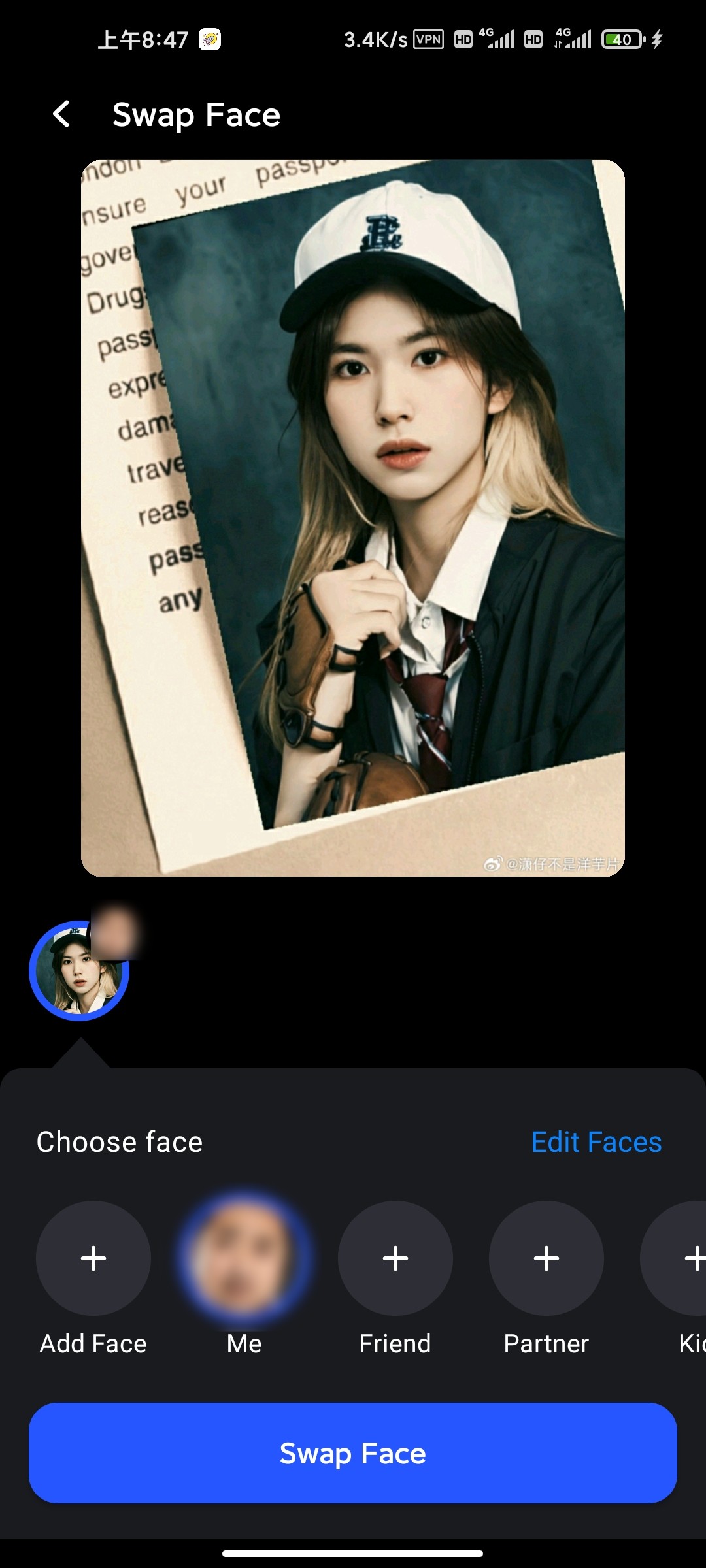This screenshot has width=706, height=1568.
Task: Select the Me face
Action: (x=244, y=1258)
